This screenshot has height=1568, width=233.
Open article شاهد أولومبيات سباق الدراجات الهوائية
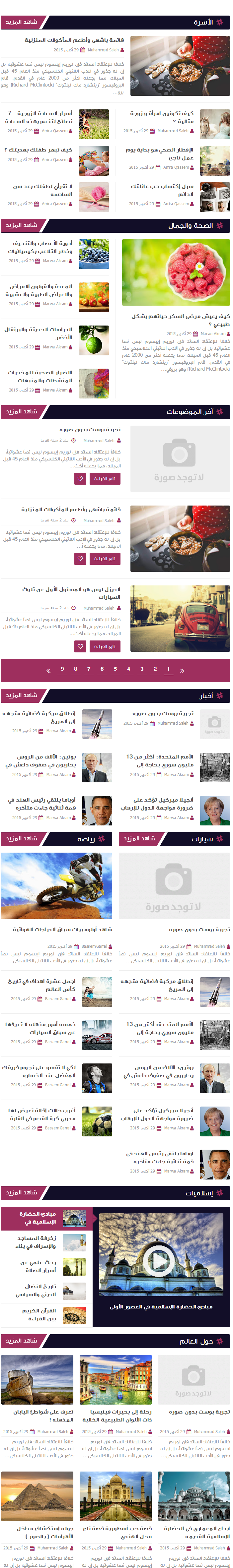click(62, 930)
